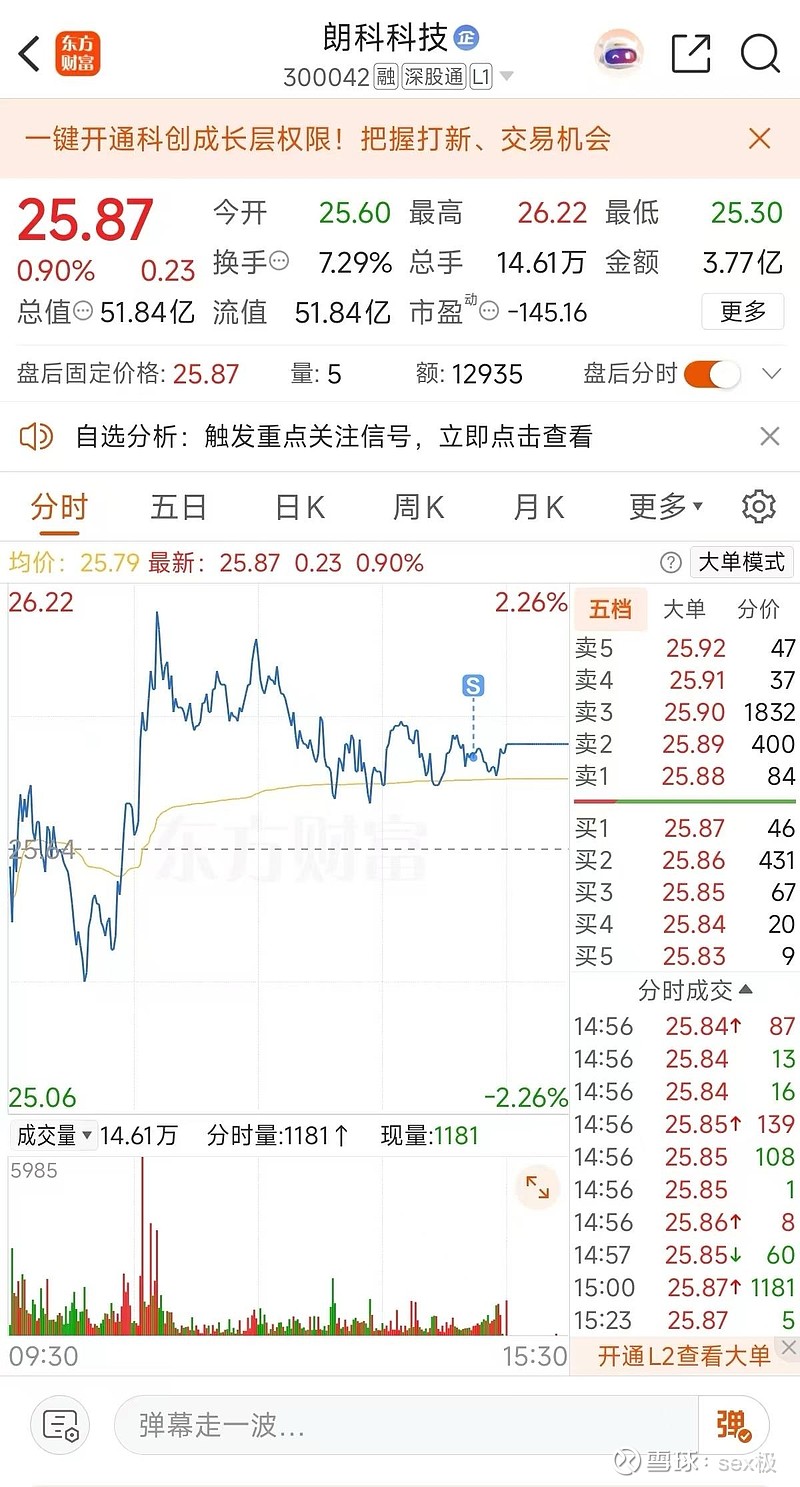
Task: Open the 成交量 indicator dropdown
Action: [x=55, y=1136]
